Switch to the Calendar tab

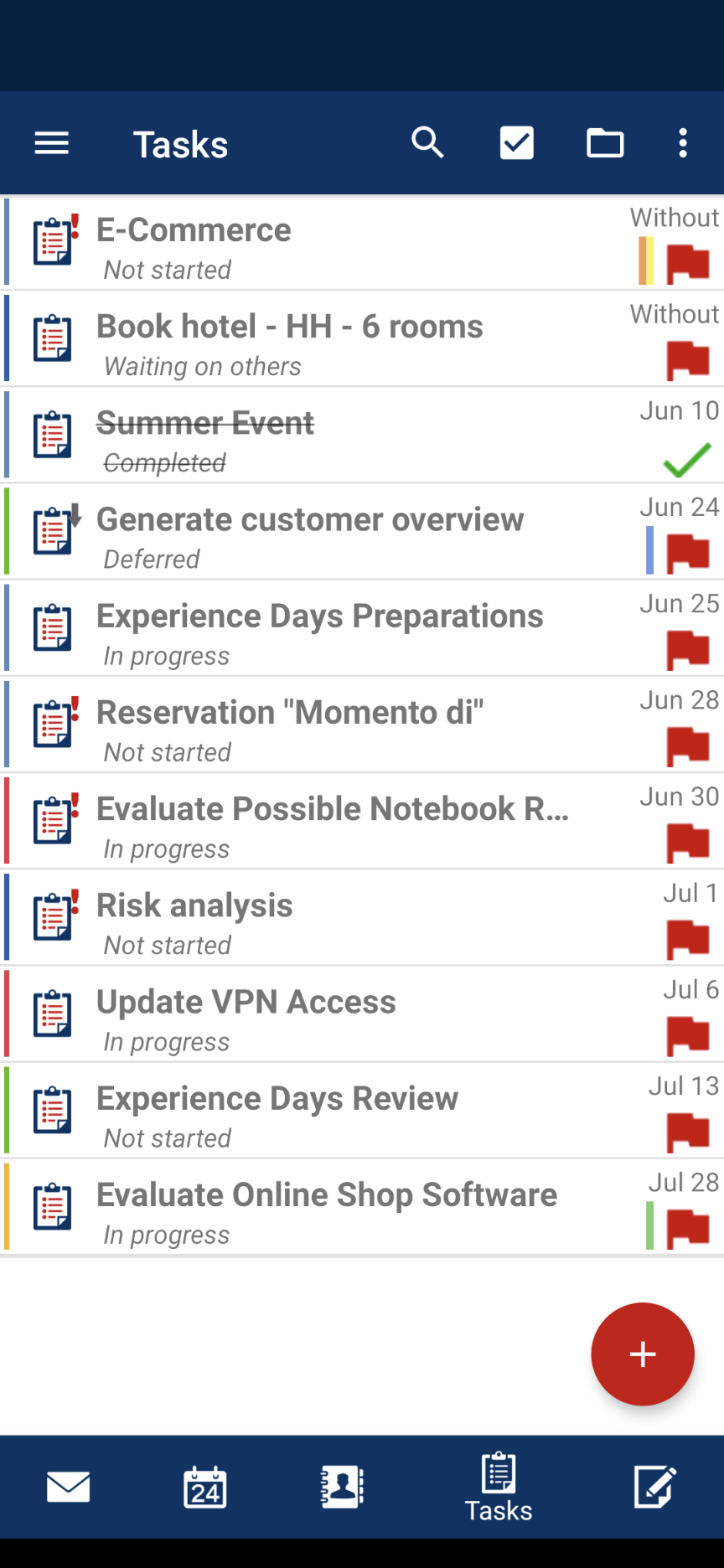point(204,1488)
